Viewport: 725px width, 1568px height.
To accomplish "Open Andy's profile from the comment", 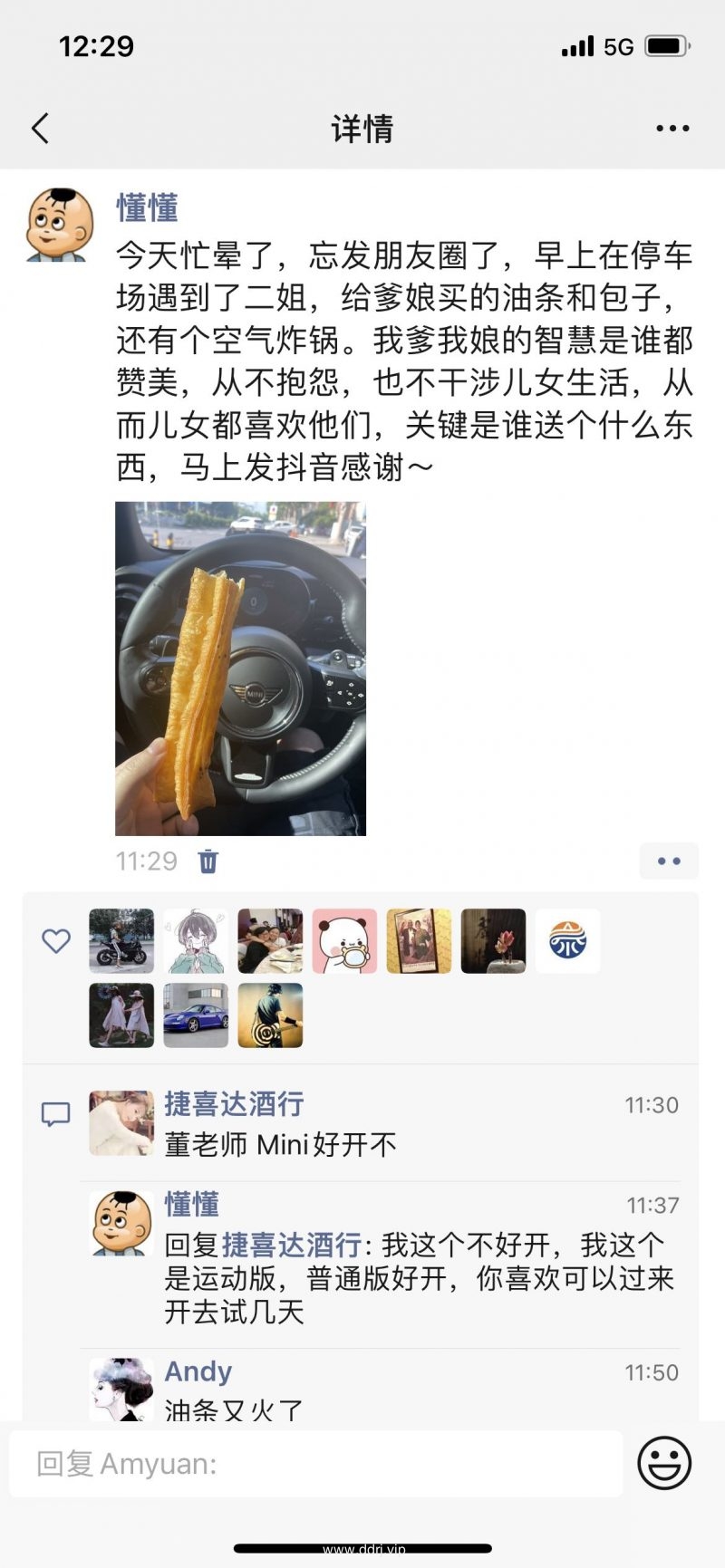I will click(198, 1371).
